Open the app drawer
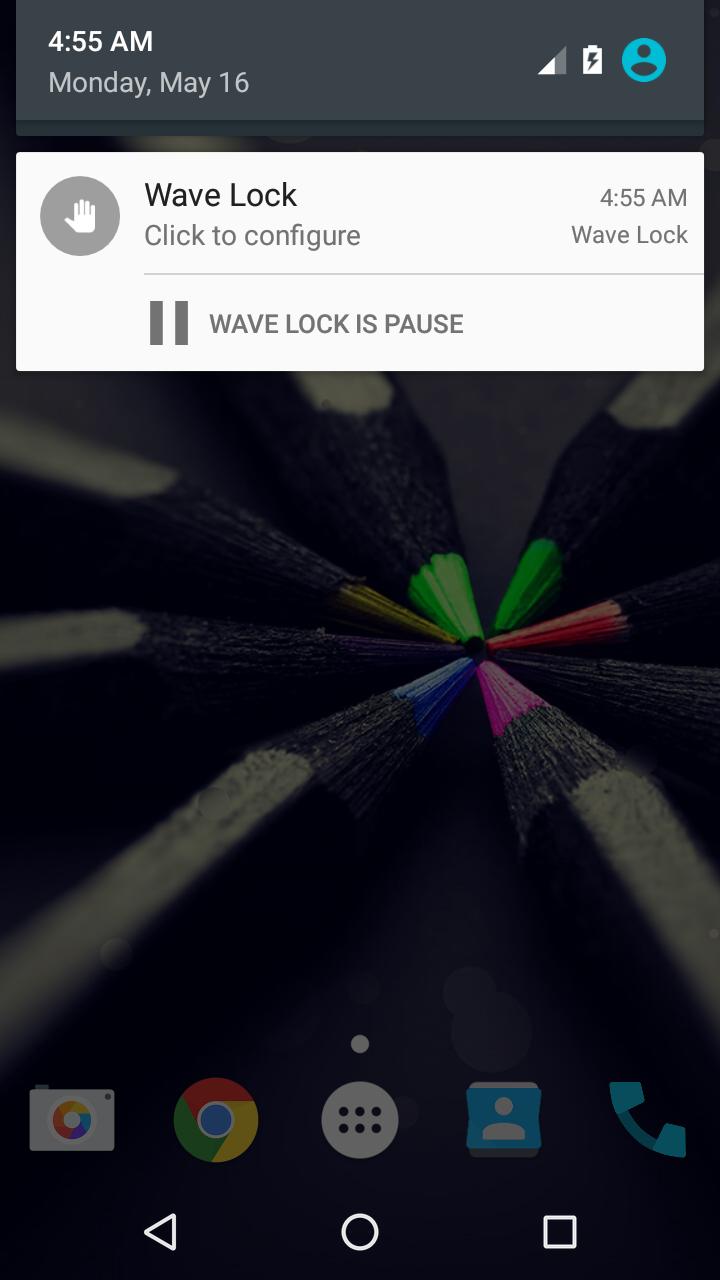The width and height of the screenshot is (720, 1280). click(x=360, y=1119)
